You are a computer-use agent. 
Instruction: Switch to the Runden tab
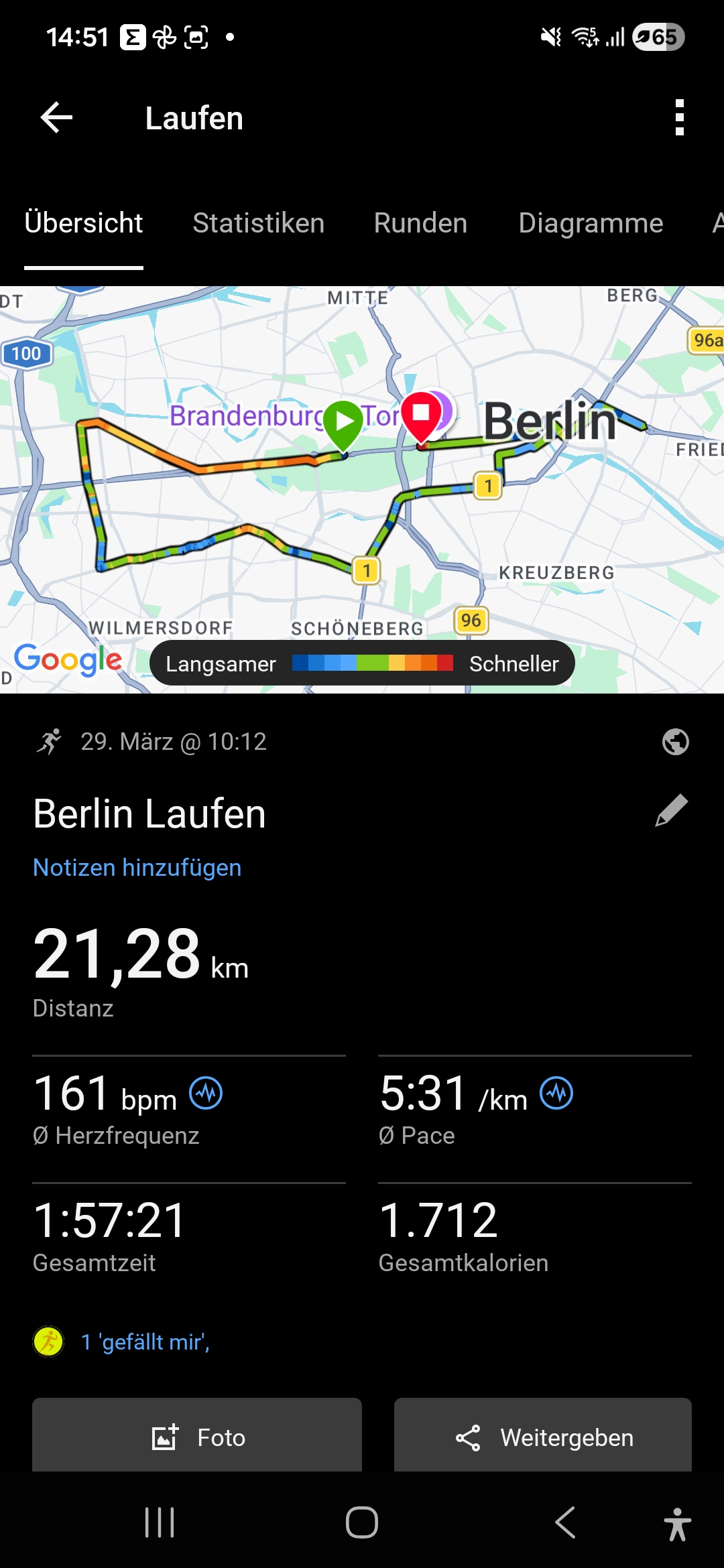point(420,223)
